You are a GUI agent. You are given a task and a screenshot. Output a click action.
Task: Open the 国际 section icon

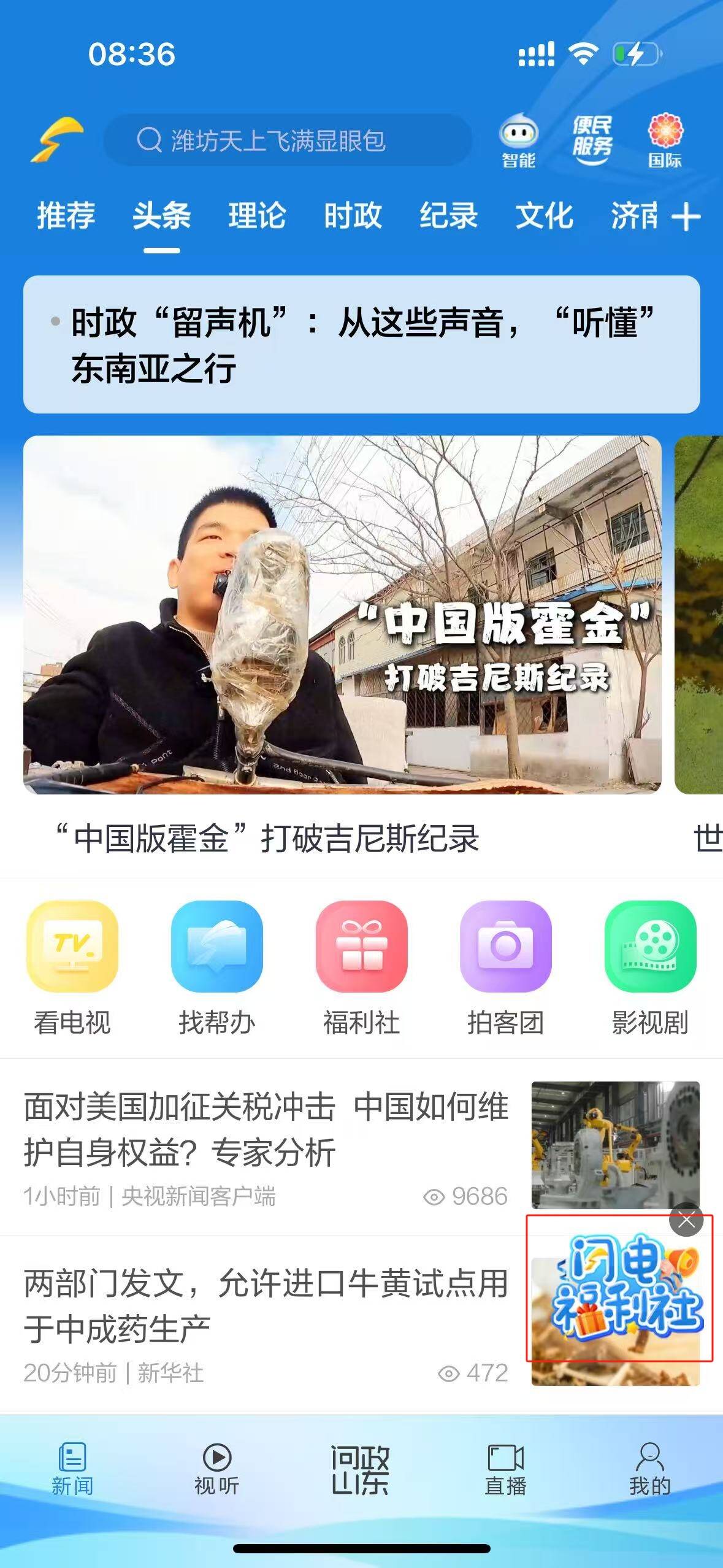click(x=665, y=140)
